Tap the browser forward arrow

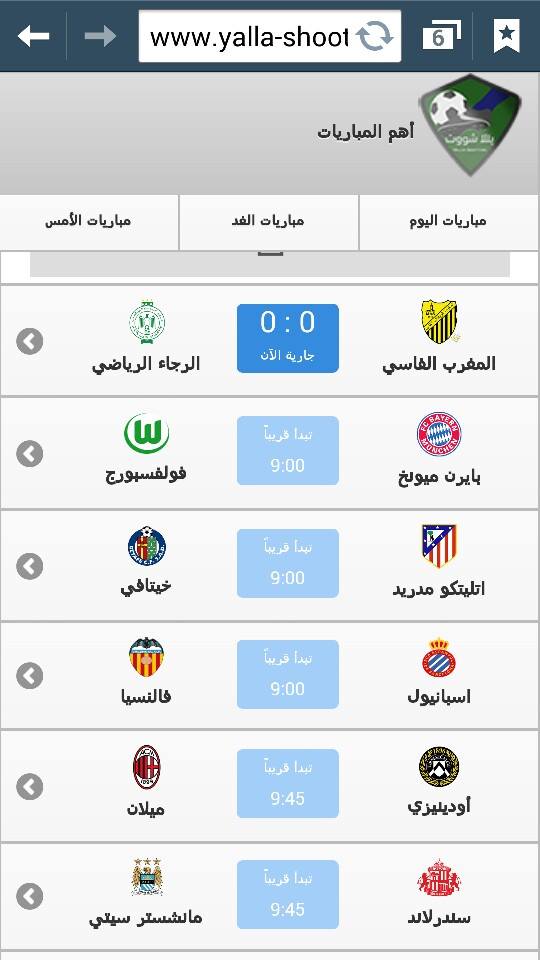click(100, 36)
